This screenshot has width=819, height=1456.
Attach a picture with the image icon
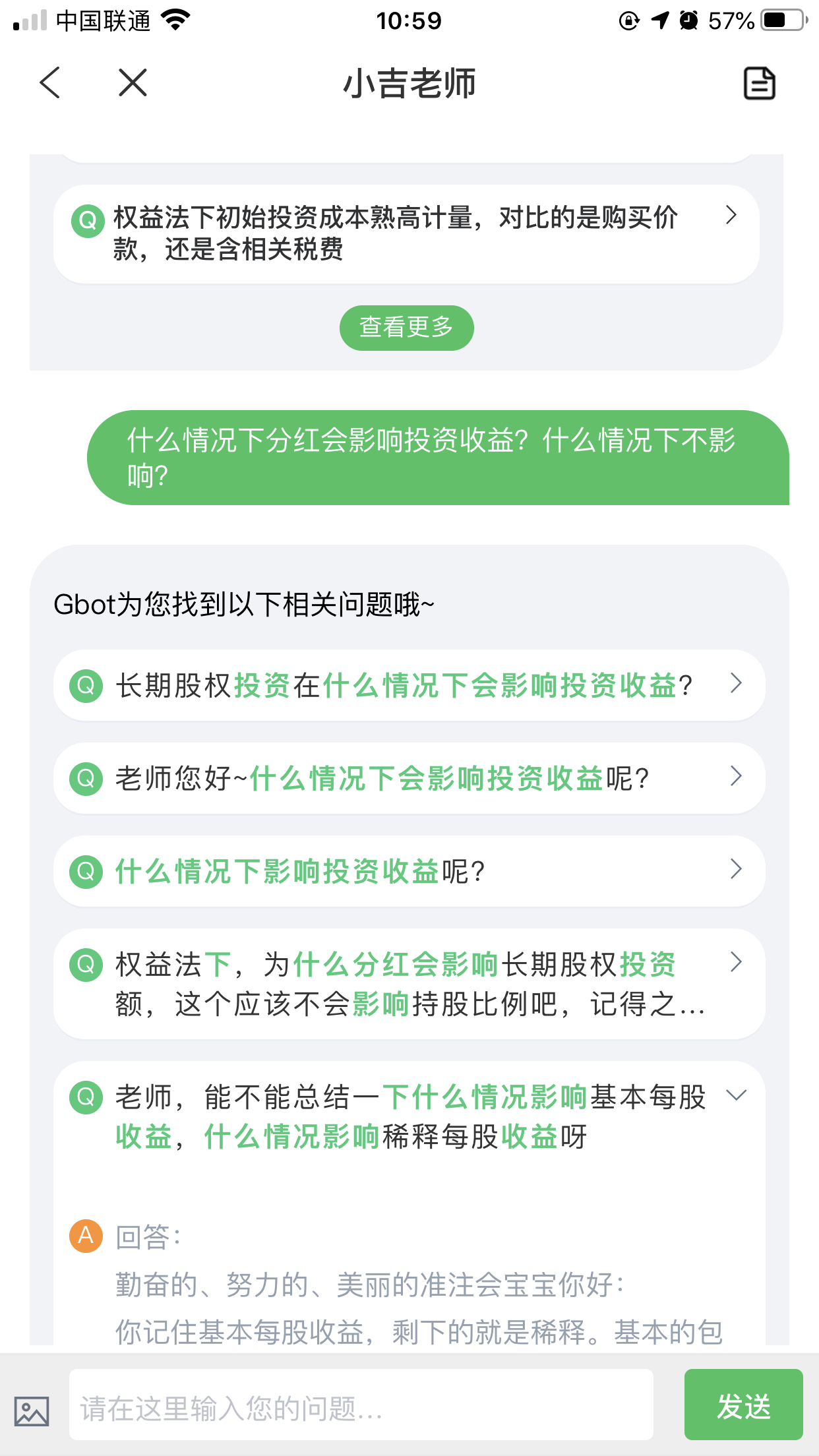click(32, 1411)
